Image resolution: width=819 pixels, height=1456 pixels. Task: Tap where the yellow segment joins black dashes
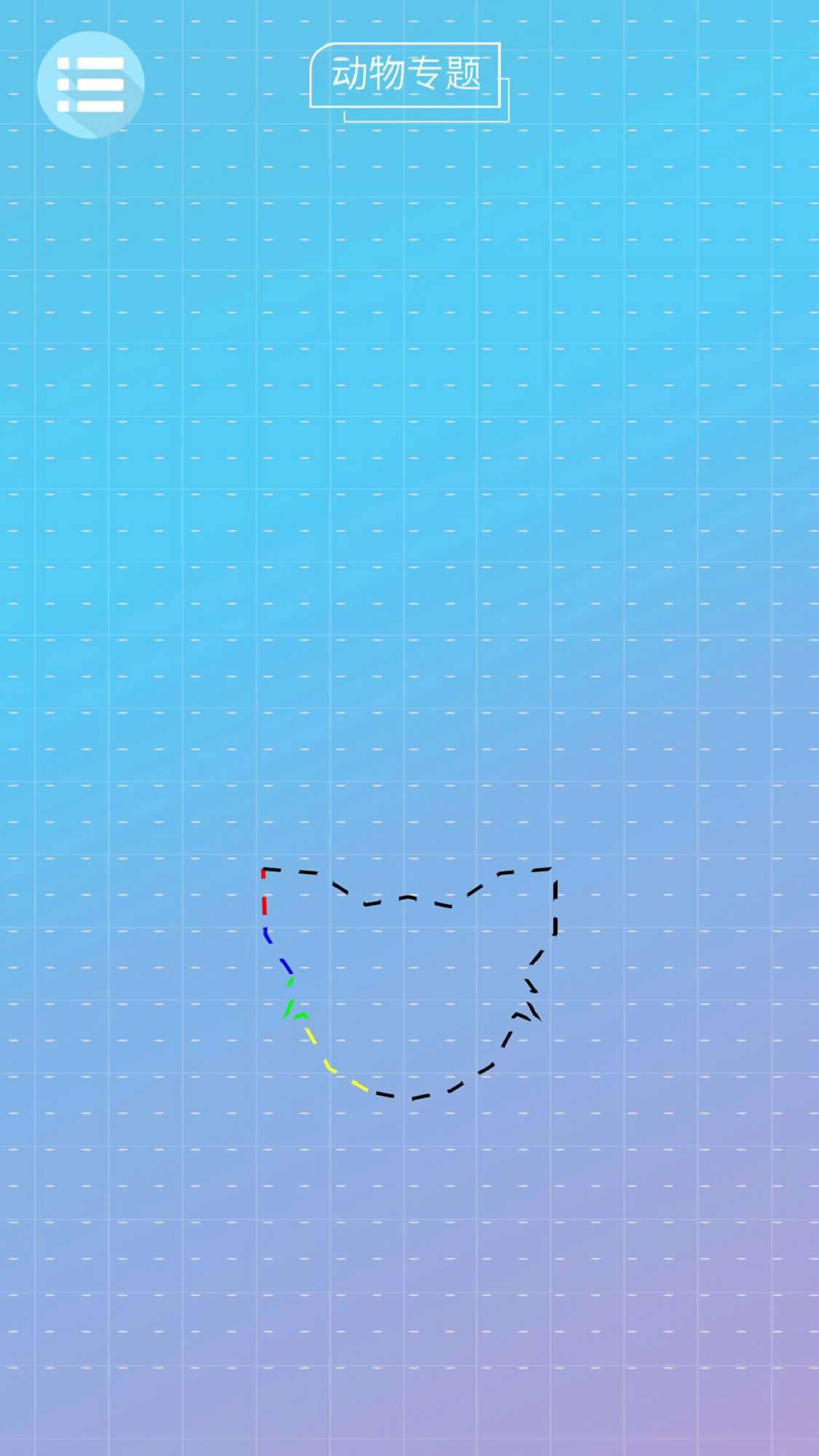pos(371,1092)
